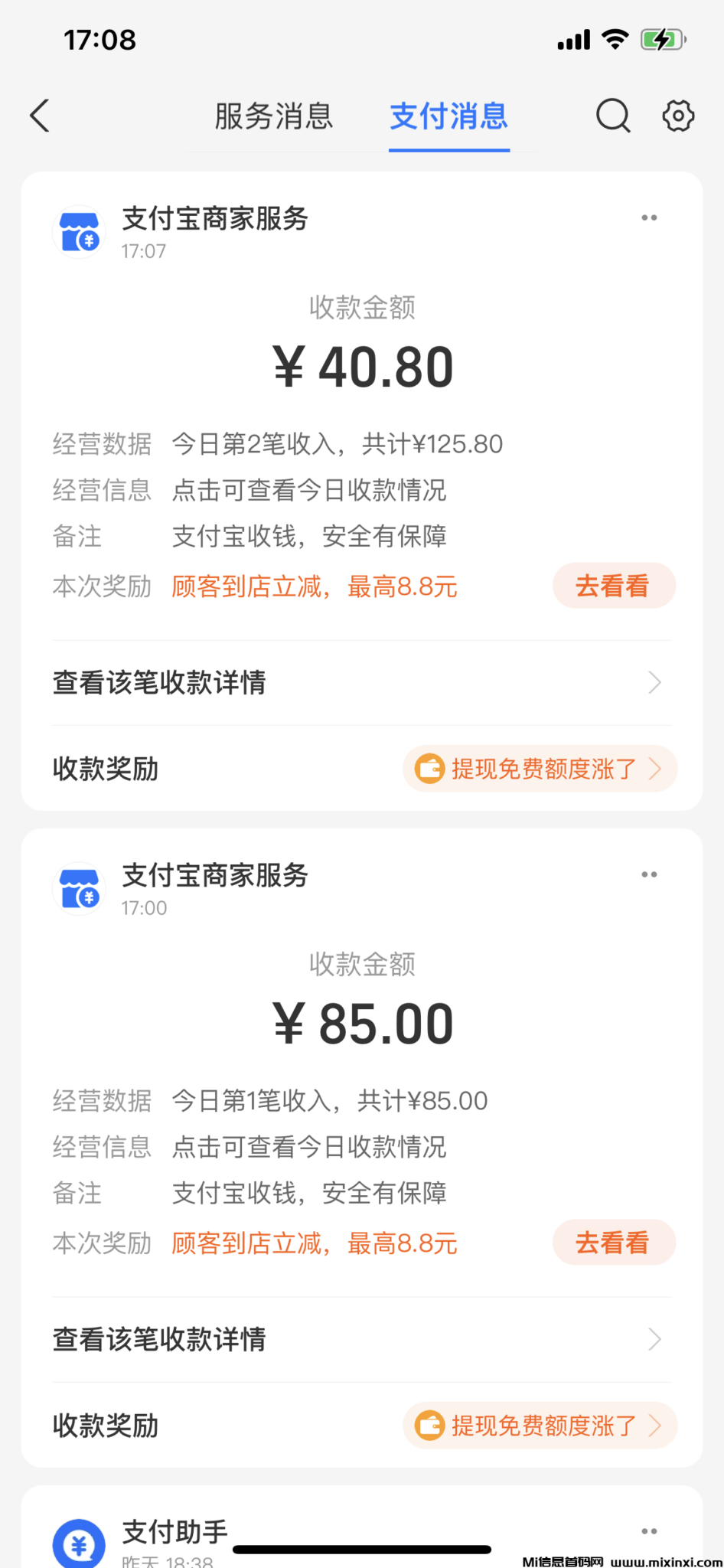Open the search magnifier icon
The image size is (724, 1568).
[613, 116]
